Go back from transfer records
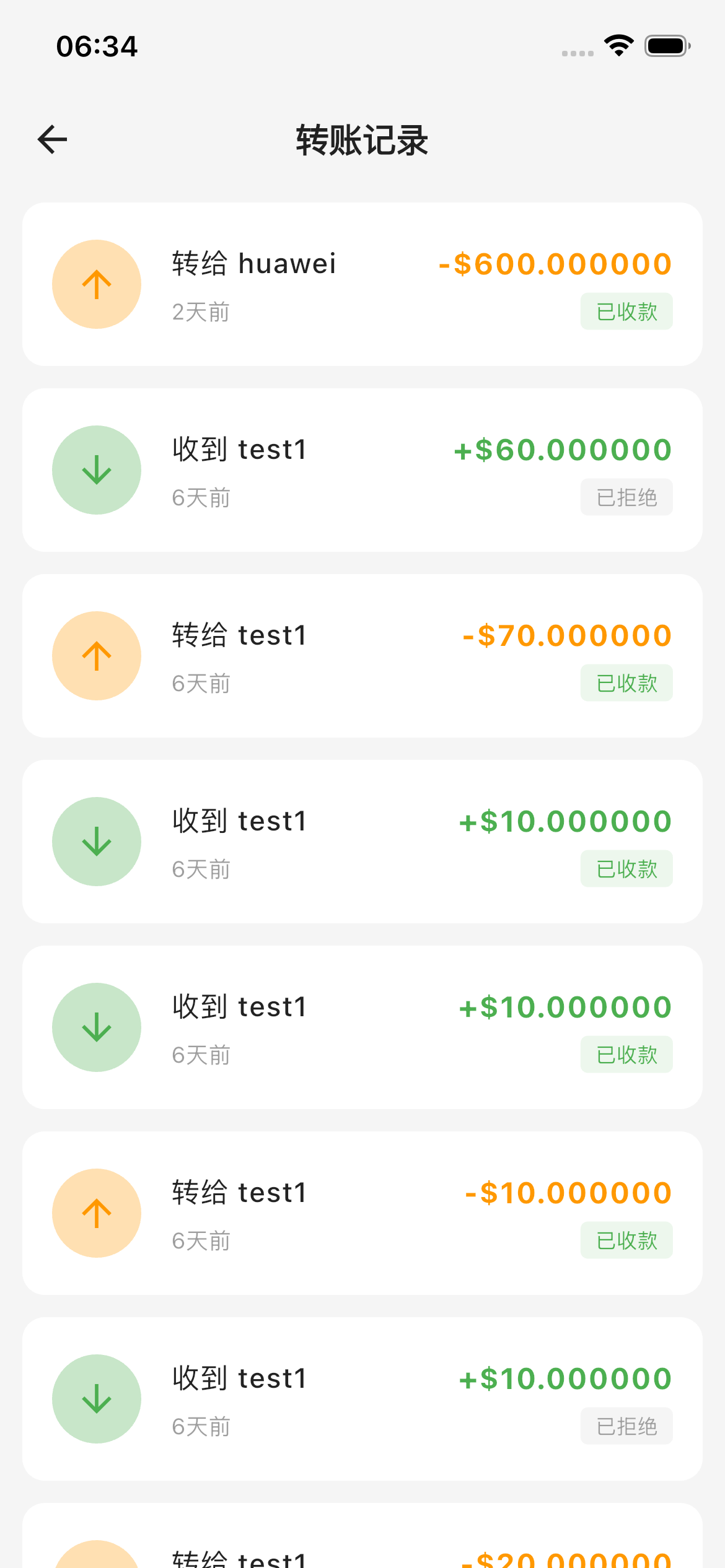Screen dimensions: 725x1568 53,139
